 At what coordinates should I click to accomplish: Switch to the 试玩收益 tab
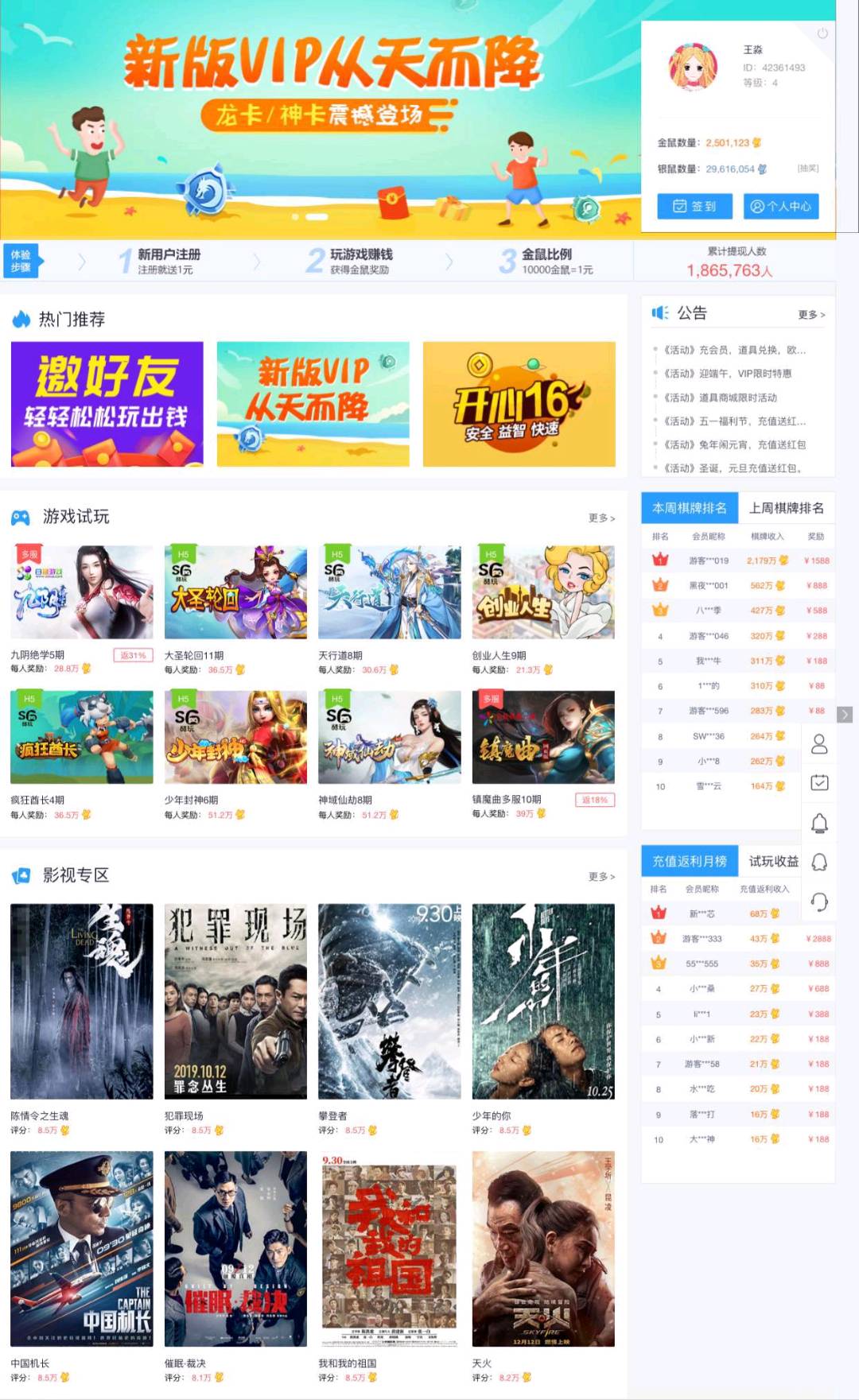click(x=773, y=861)
